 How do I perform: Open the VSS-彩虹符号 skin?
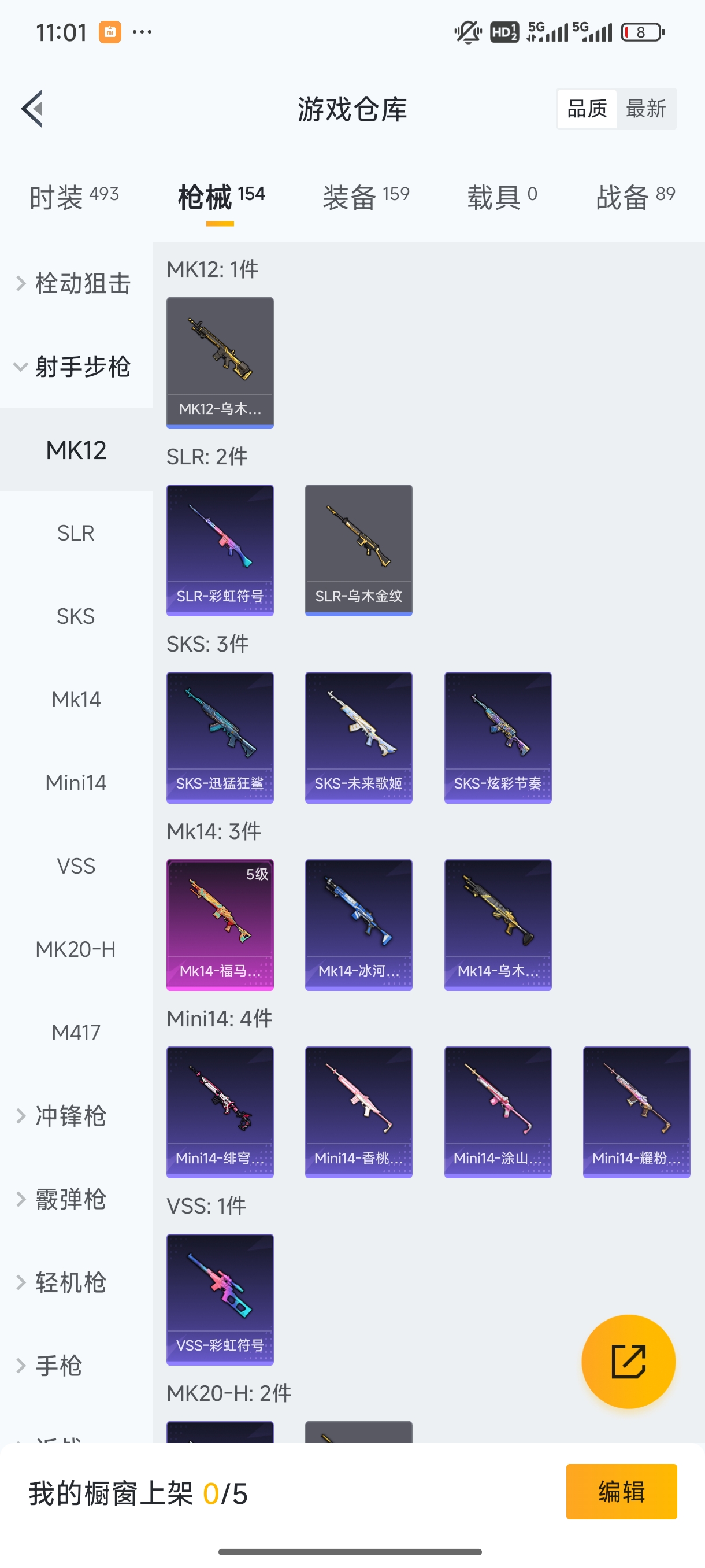tap(220, 1299)
